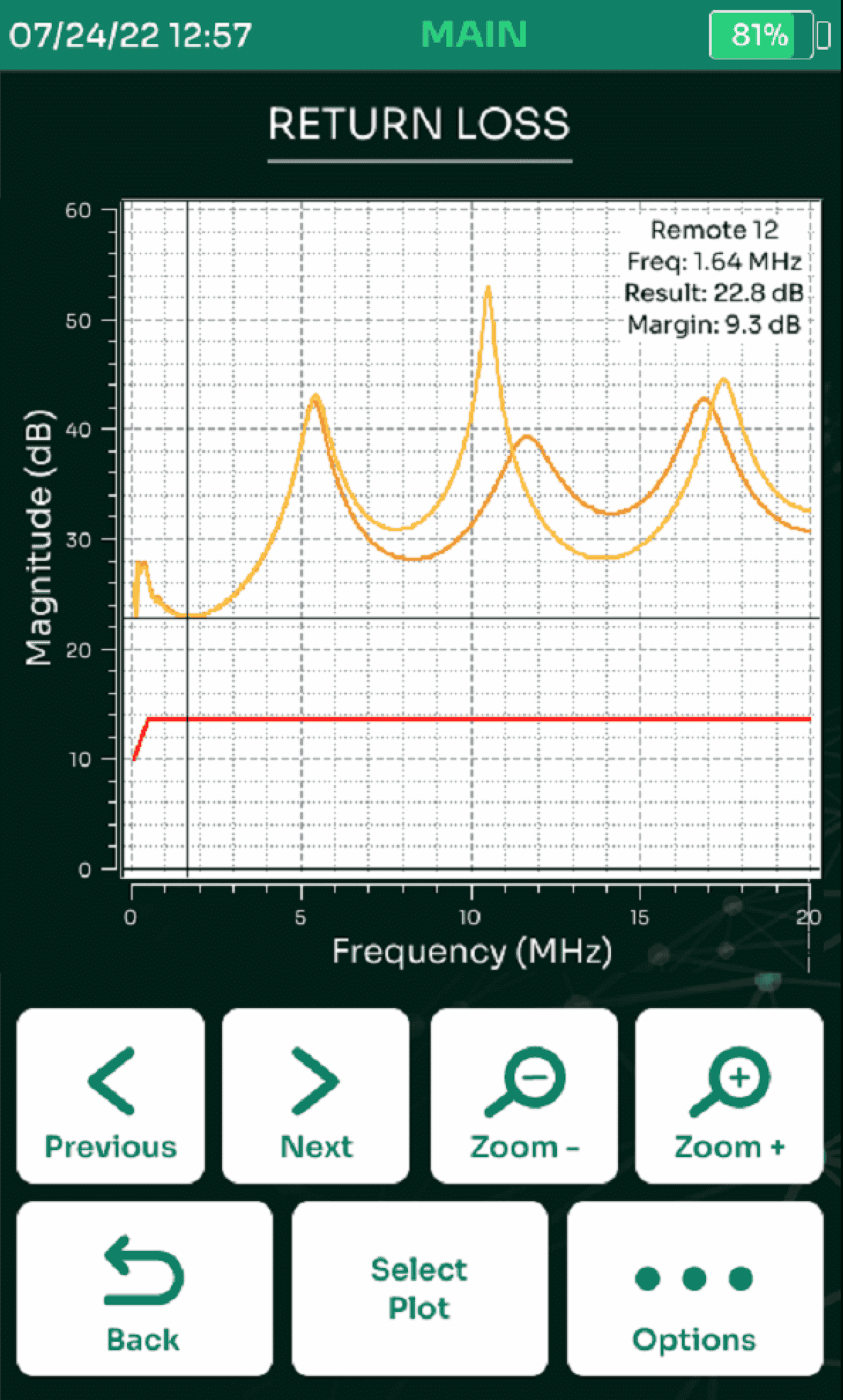Tap Zoom + to zoom in

tap(729, 1095)
